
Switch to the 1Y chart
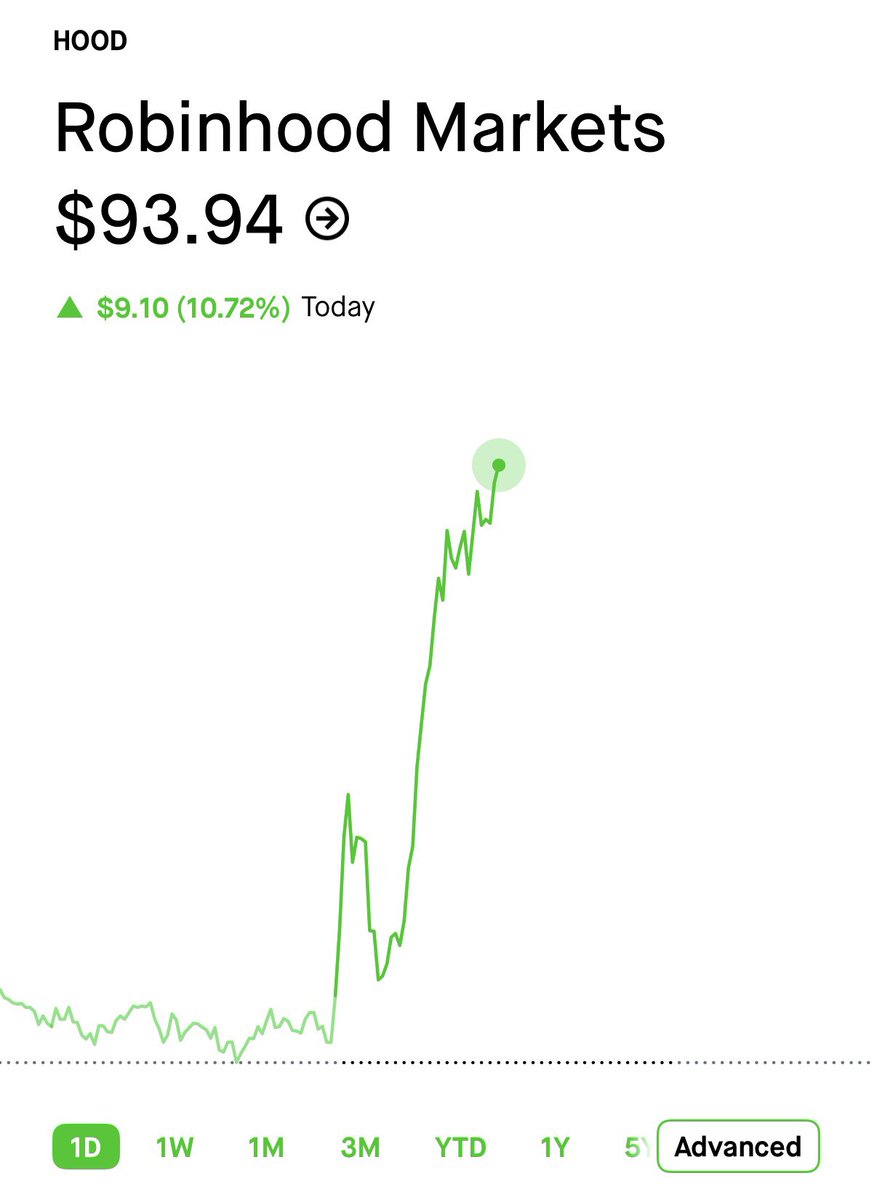[x=554, y=1147]
